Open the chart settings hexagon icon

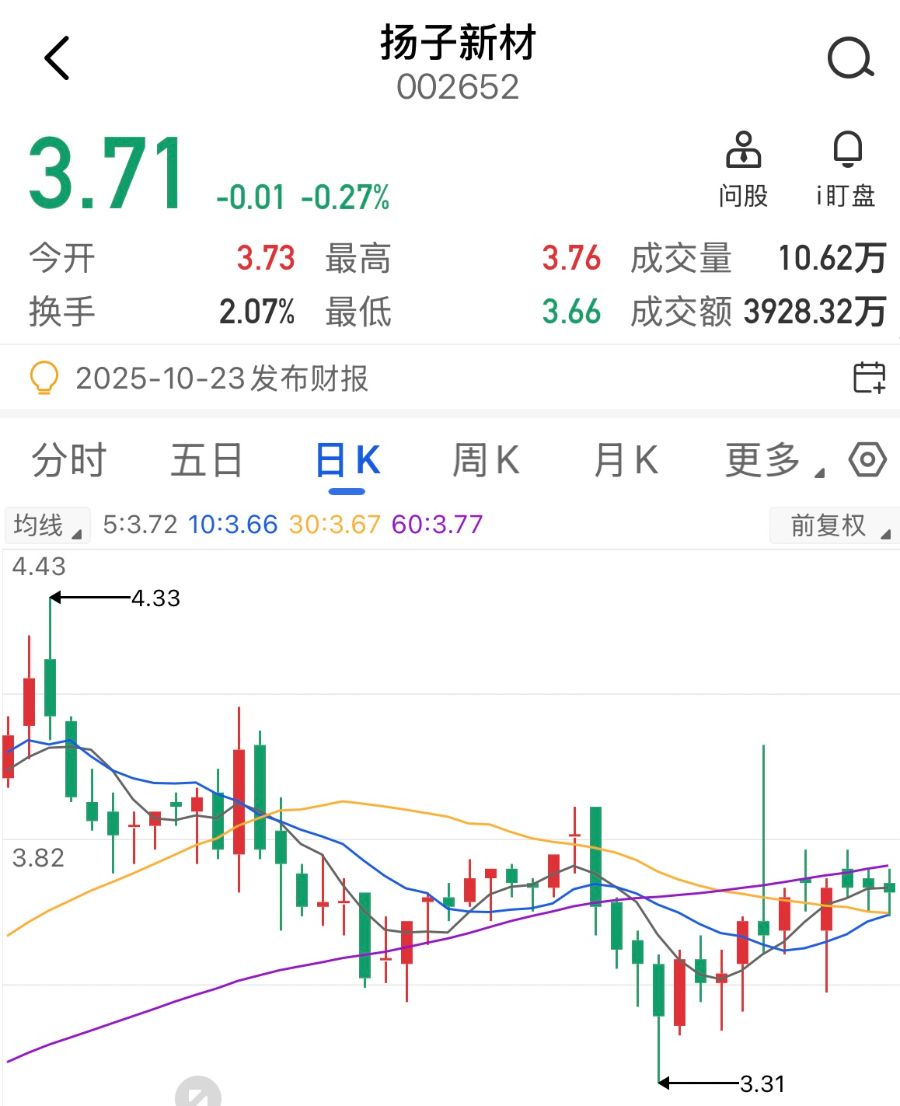pyautogui.click(x=867, y=460)
